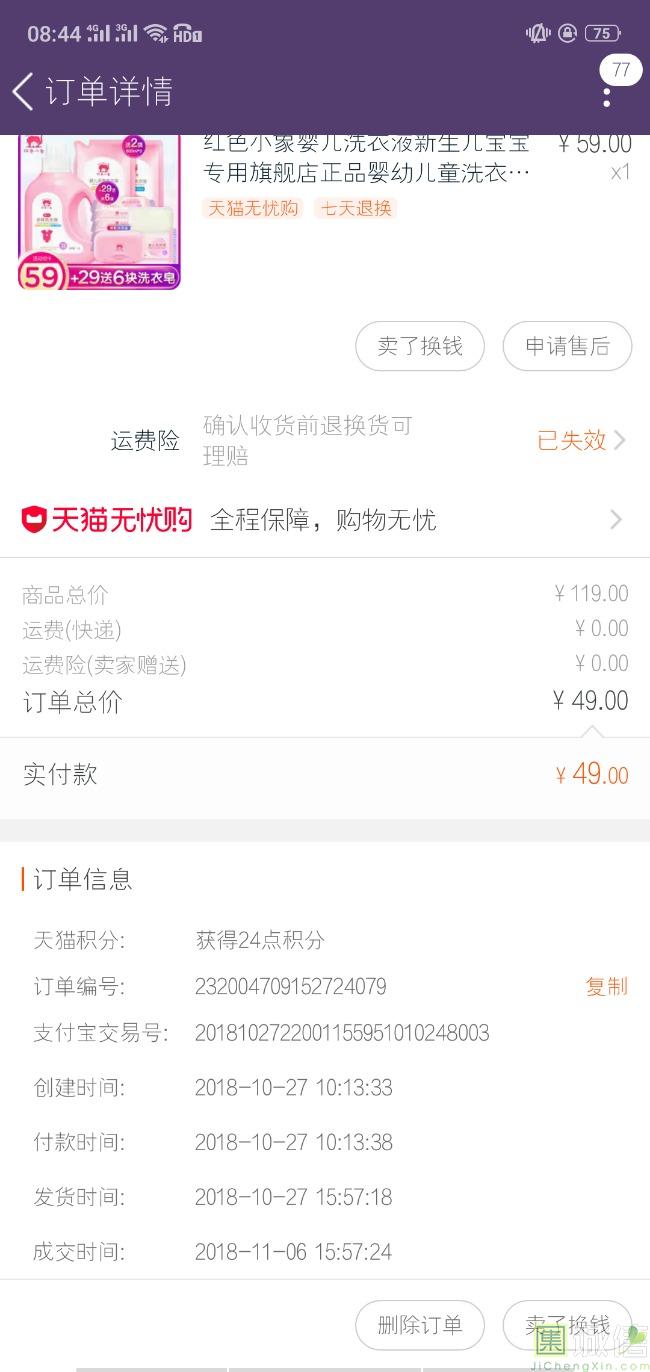Open the baby laundry detergent product image

click(99, 211)
